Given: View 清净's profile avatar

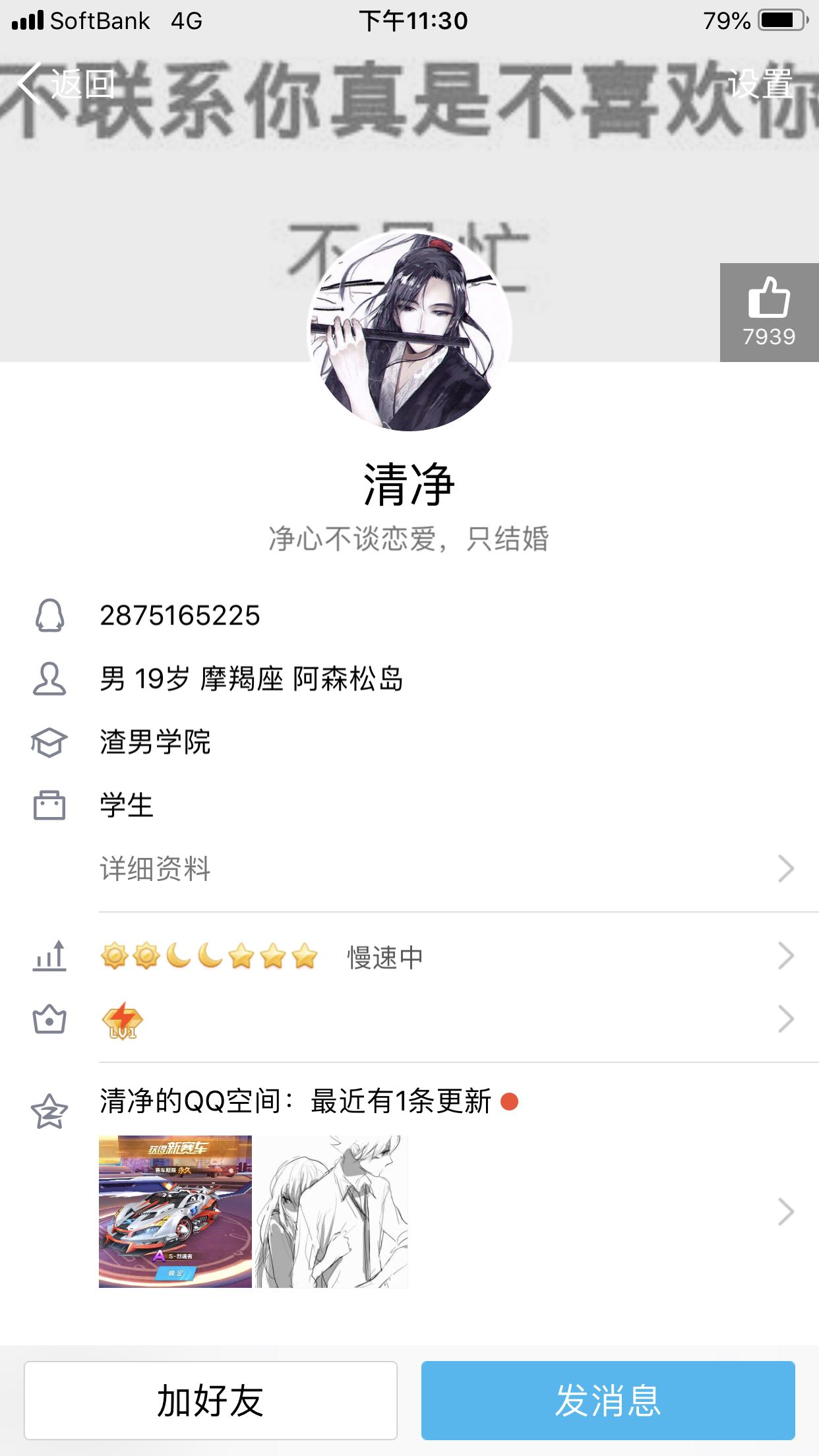Looking at the screenshot, I should [409, 331].
